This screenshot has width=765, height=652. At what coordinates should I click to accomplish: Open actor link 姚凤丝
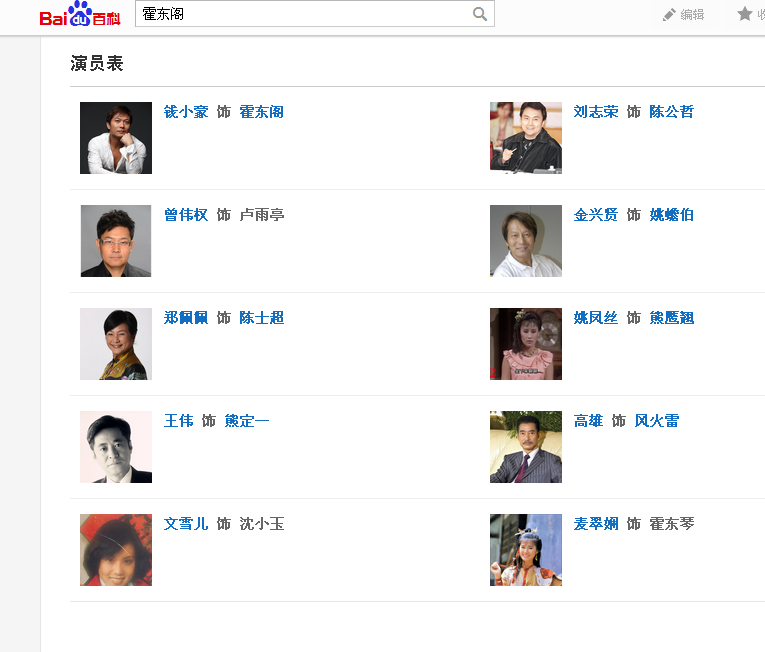596,318
